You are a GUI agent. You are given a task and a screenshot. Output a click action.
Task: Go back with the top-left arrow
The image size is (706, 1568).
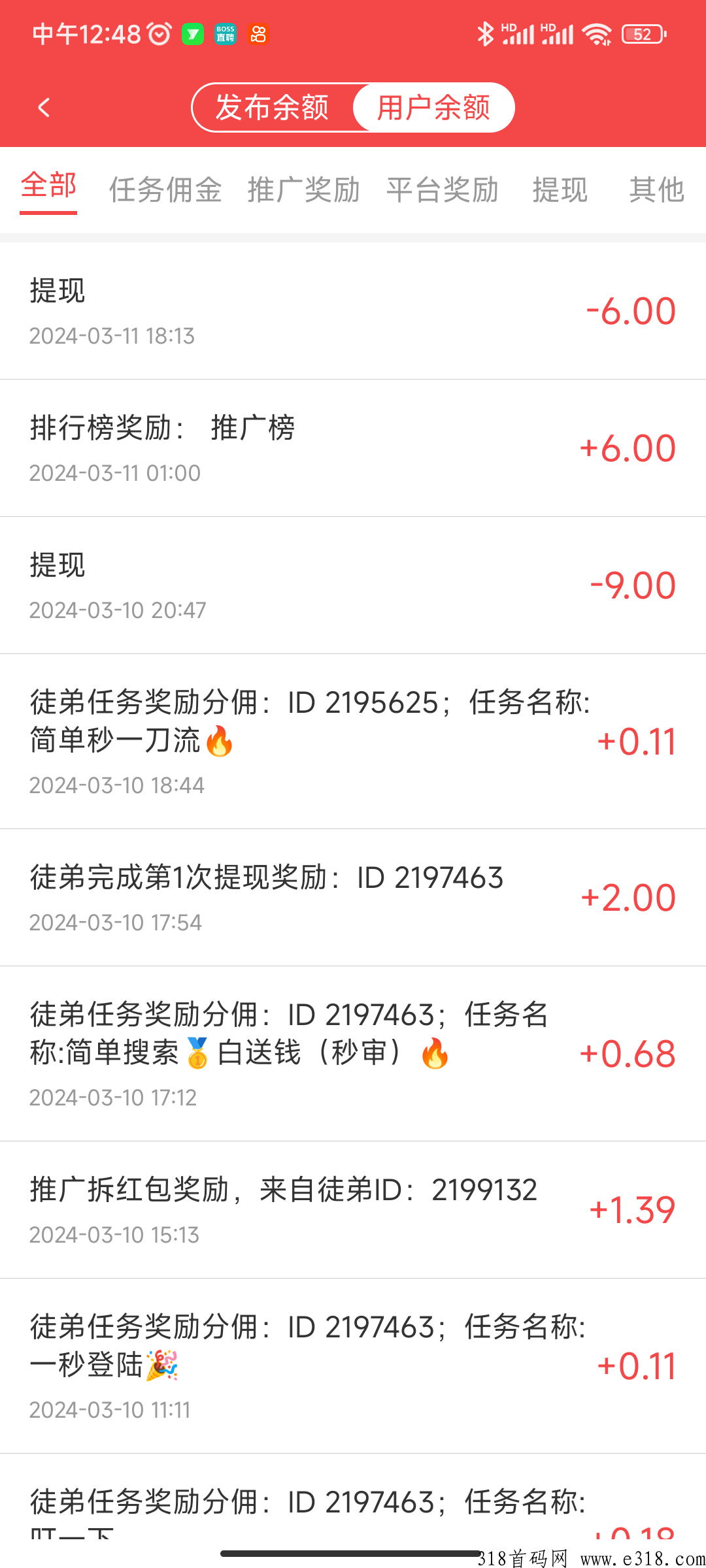tap(44, 108)
